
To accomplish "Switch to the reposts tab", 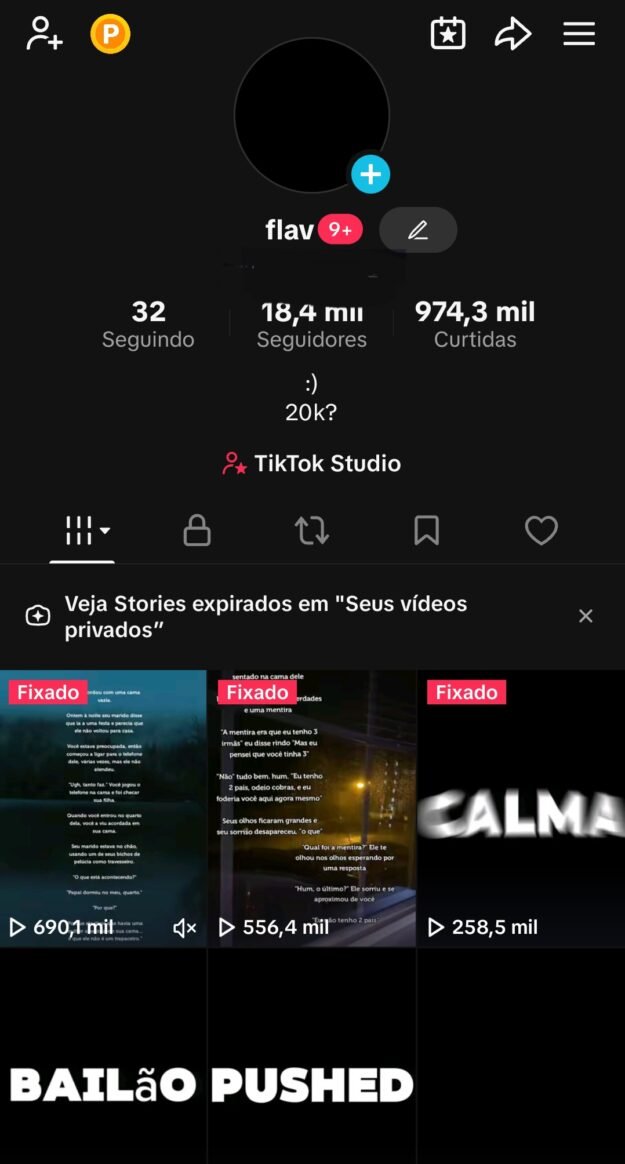I will click(x=312, y=531).
